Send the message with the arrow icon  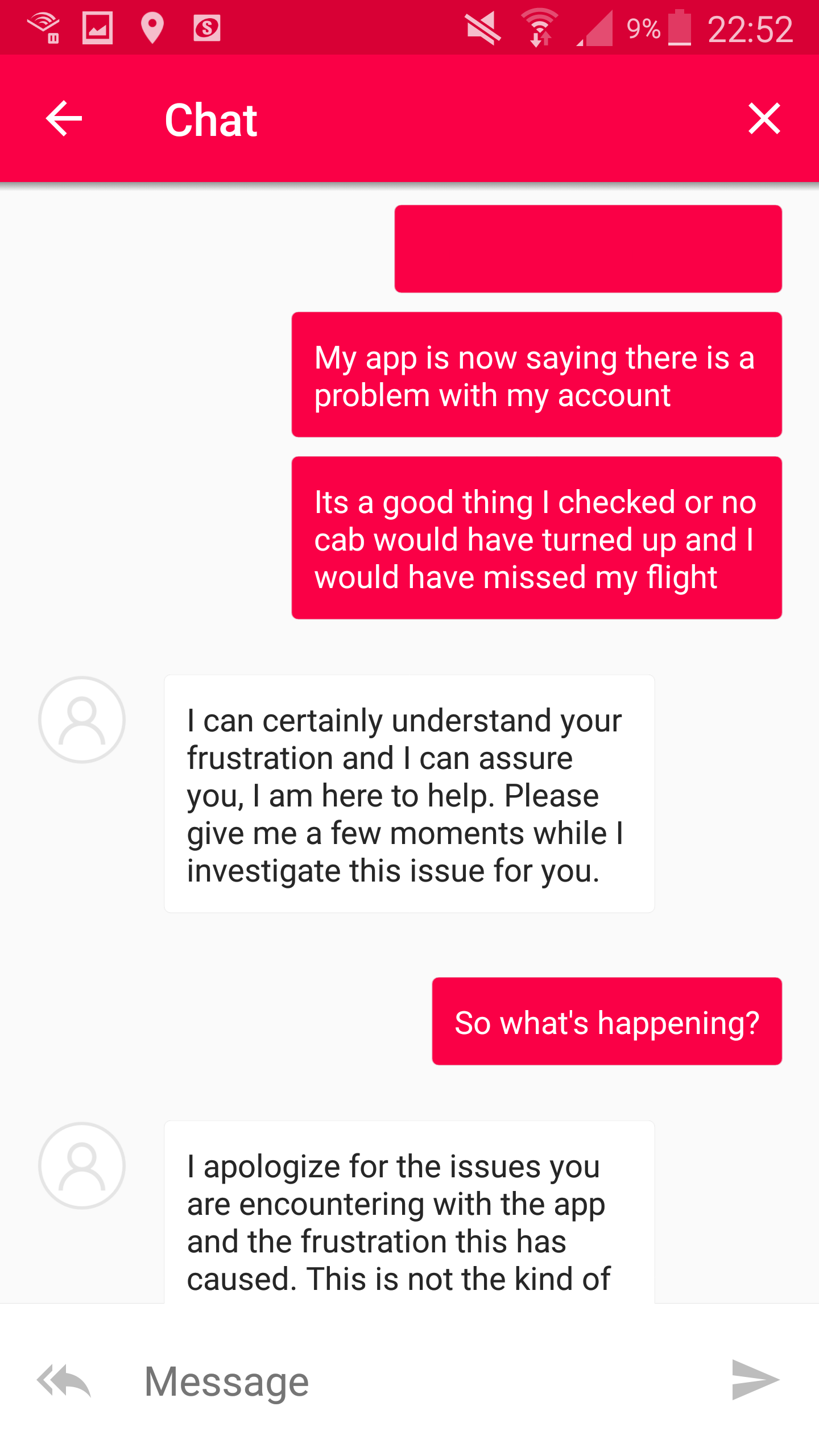(755, 1380)
